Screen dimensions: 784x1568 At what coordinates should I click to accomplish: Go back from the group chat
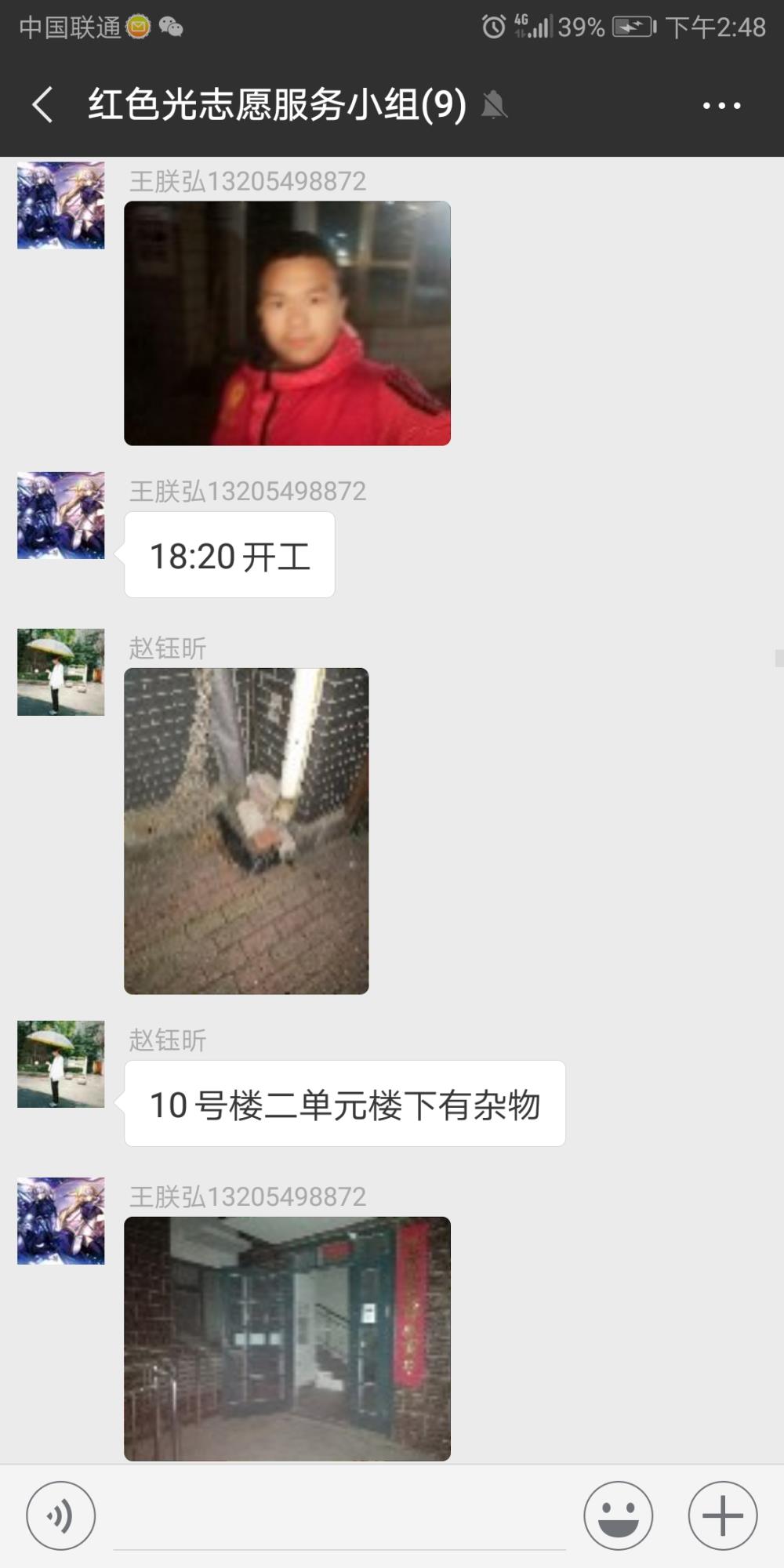tap(43, 104)
